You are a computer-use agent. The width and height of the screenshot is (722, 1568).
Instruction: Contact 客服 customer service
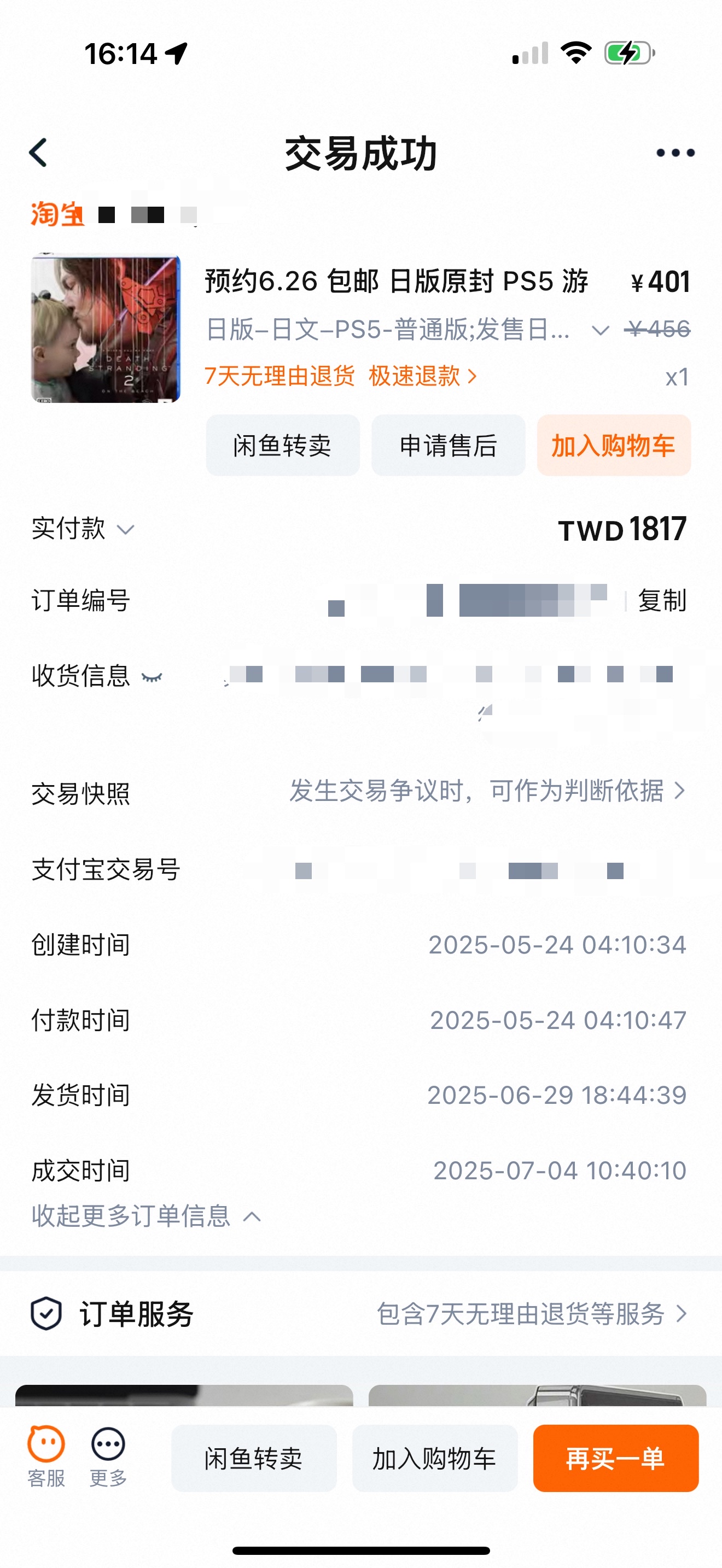point(46,1456)
